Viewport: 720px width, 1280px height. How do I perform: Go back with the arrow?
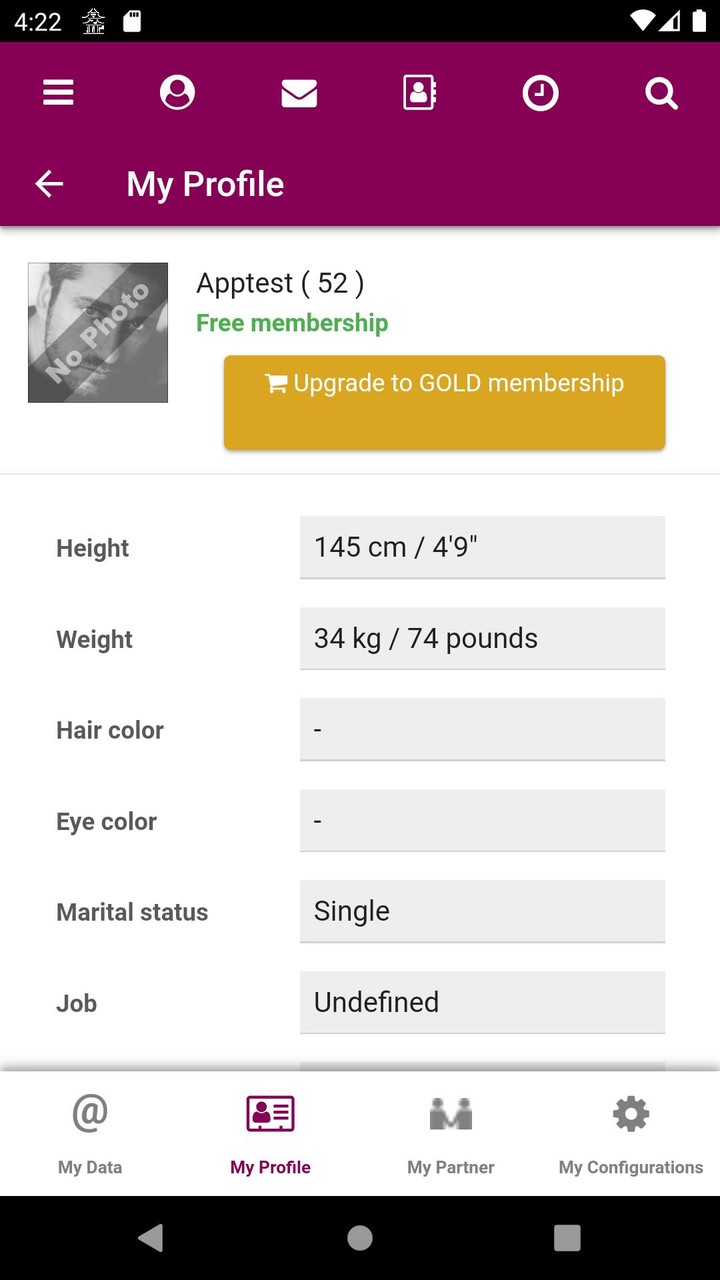tap(49, 183)
